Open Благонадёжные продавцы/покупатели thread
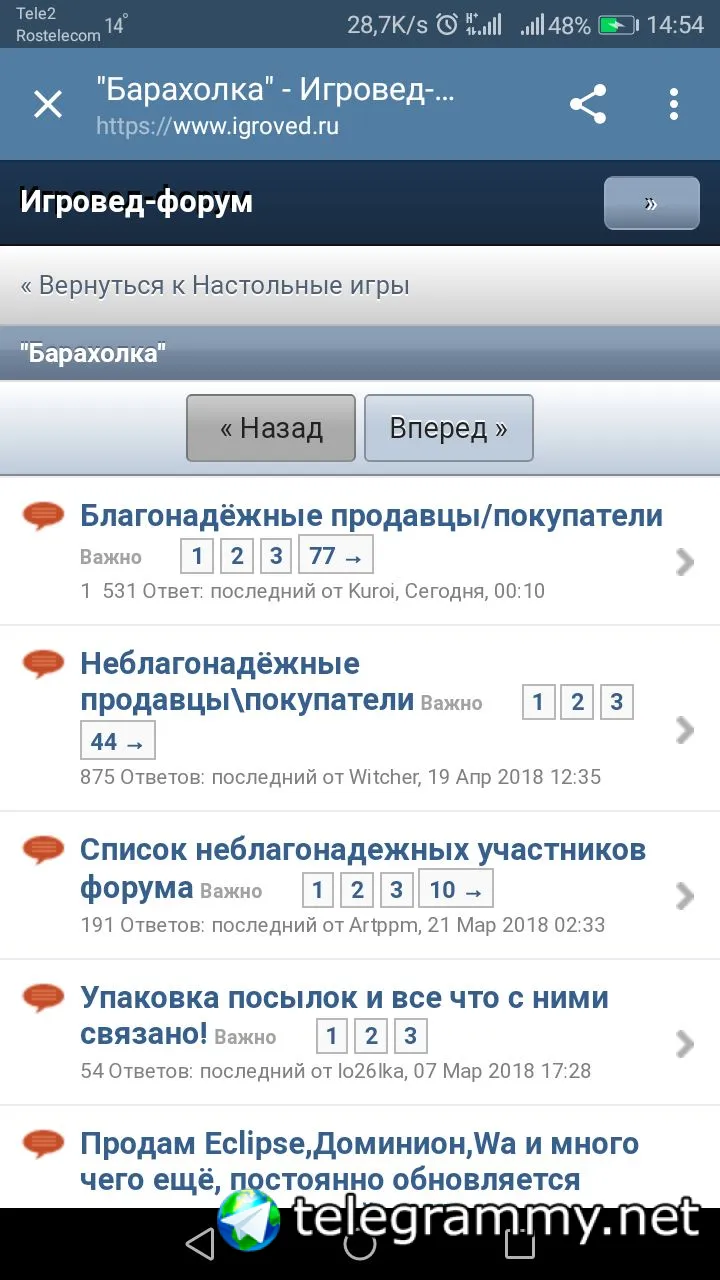Viewport: 720px width, 1280px height. tap(371, 516)
